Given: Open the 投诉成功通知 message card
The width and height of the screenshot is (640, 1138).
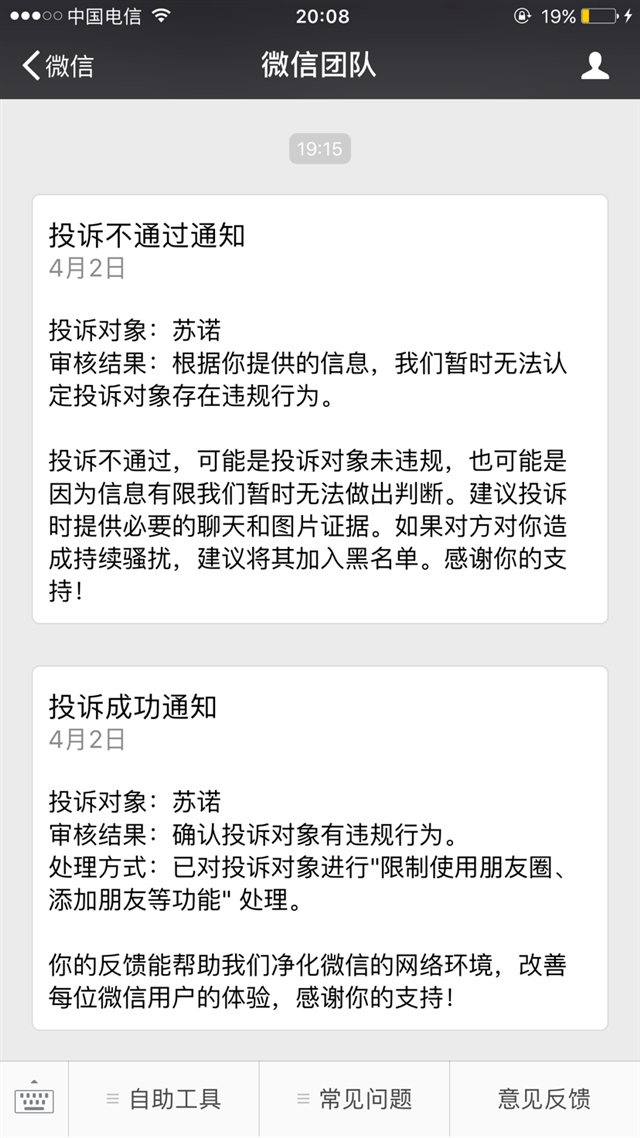Looking at the screenshot, I should coord(320,848).
